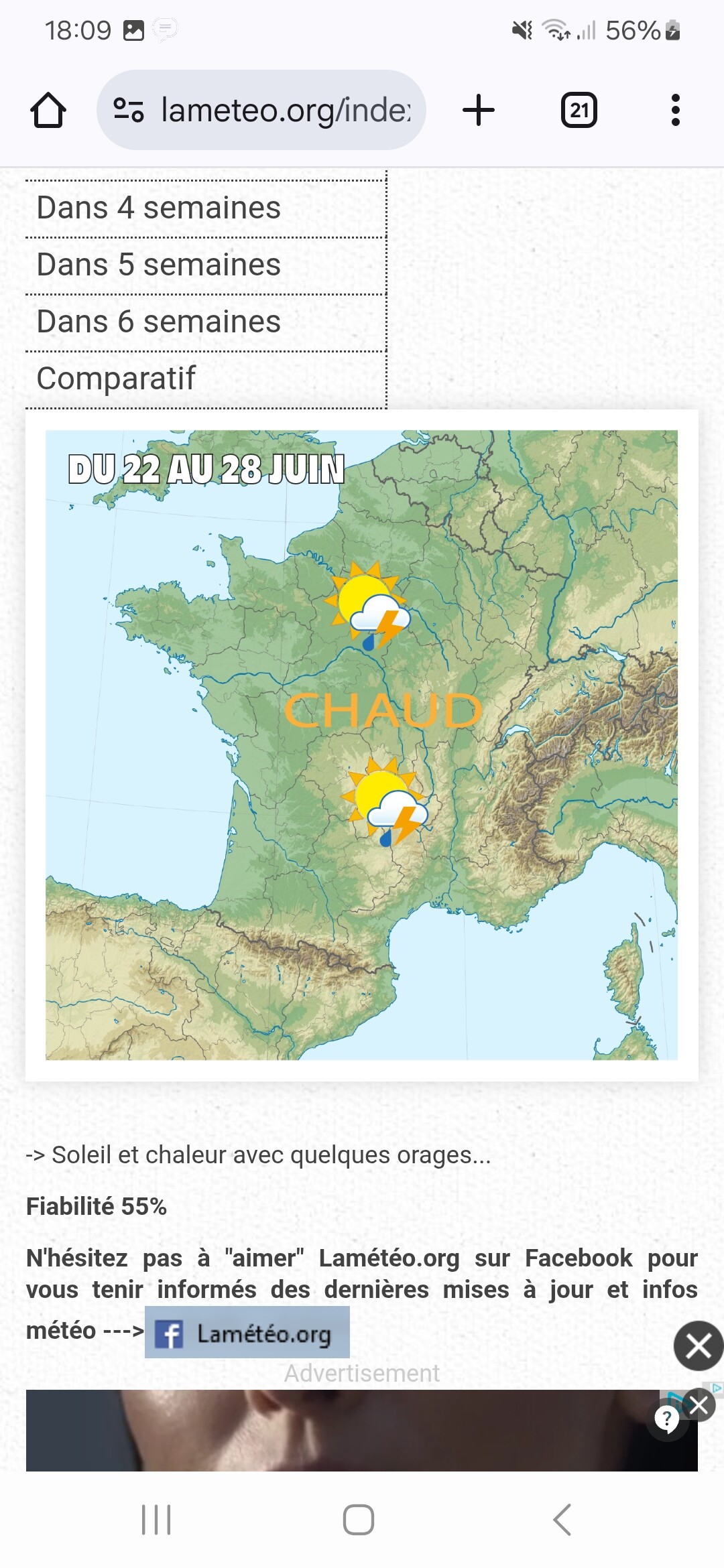Go back using the system back button

click(x=562, y=1520)
